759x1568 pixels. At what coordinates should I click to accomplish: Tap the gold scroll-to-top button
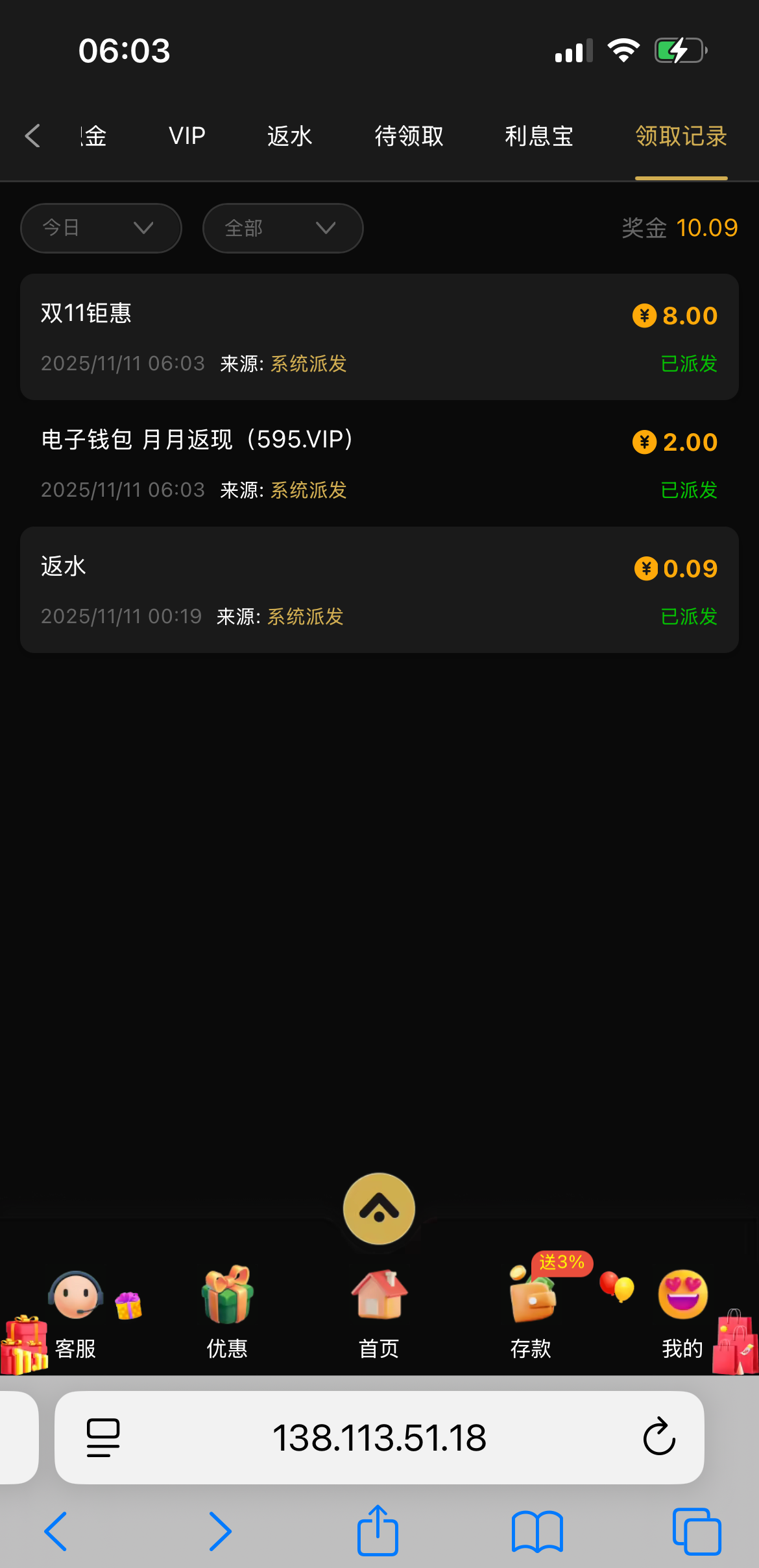point(379,1209)
